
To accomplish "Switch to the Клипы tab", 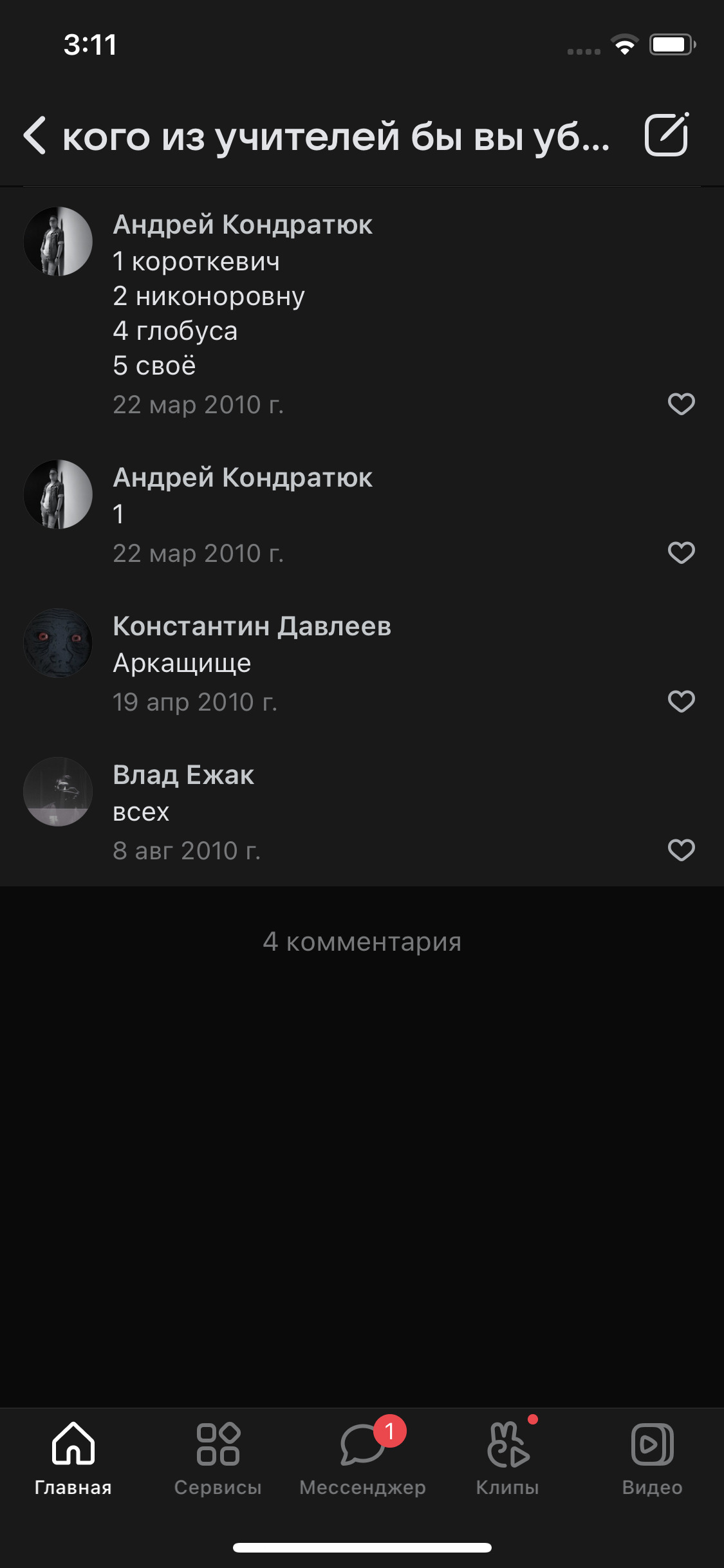I will coord(507,1457).
